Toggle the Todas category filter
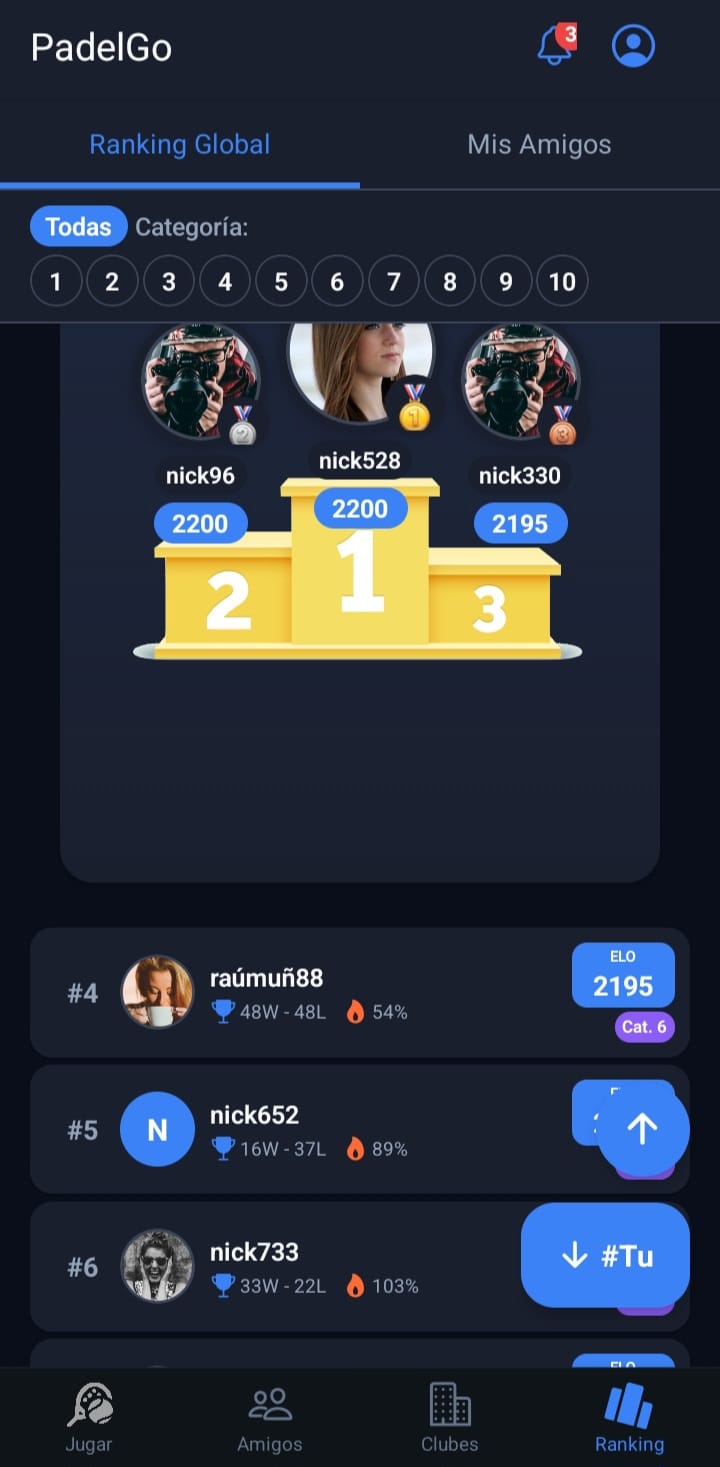 pyautogui.click(x=78, y=227)
